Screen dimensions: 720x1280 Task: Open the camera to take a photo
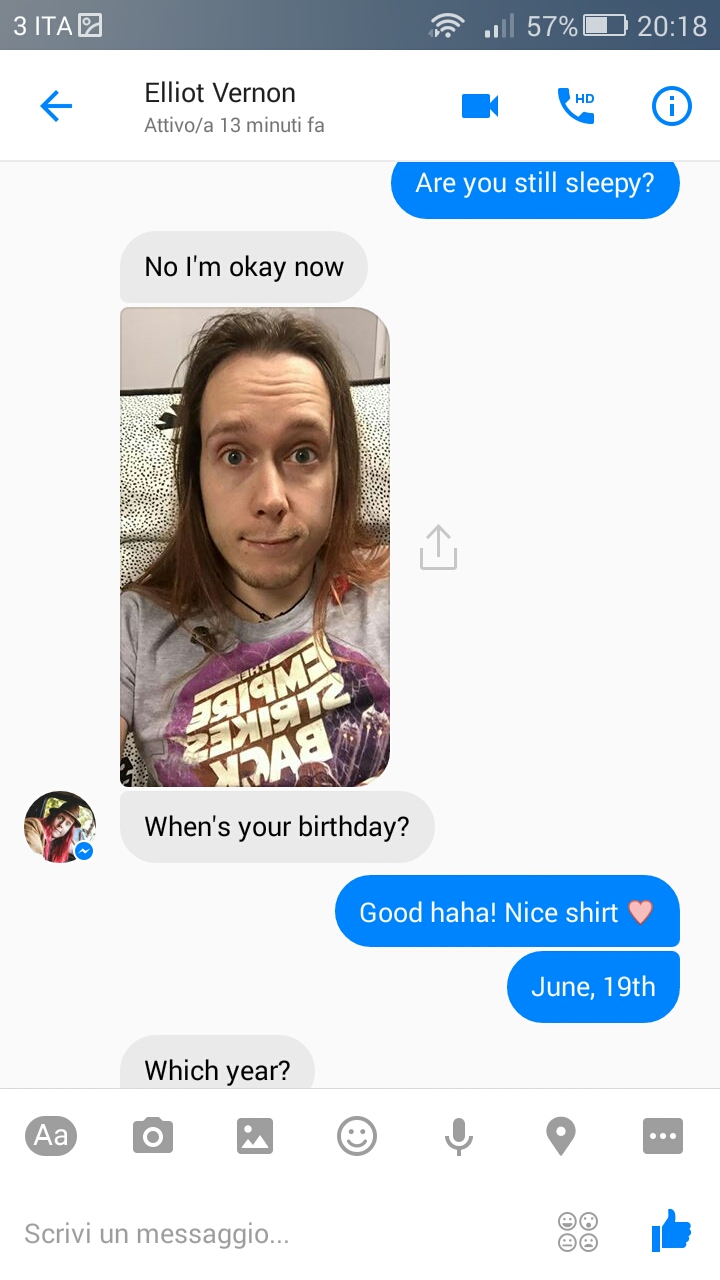[x=153, y=1136]
